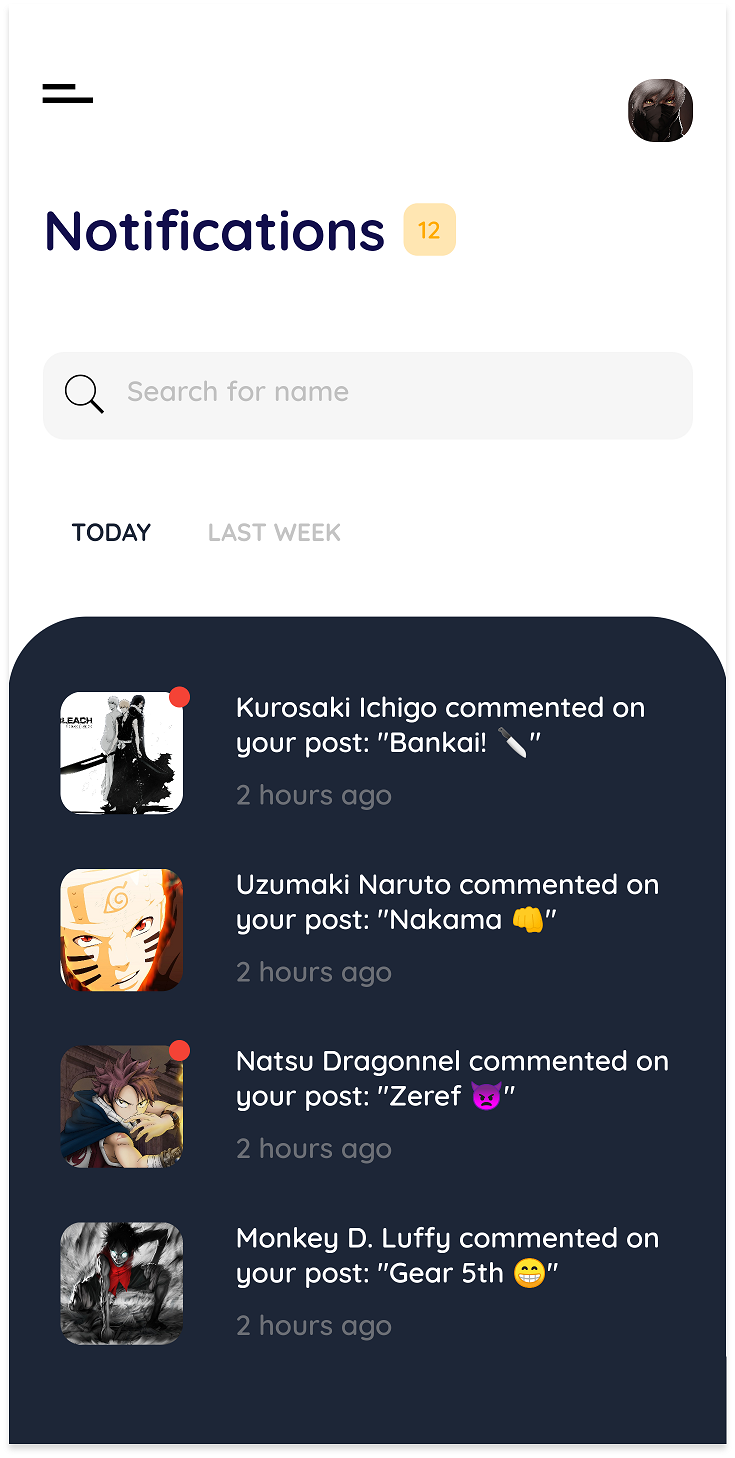Switch to the Last Week tab
Image resolution: width=735 pixels, height=1458 pixels.
(274, 533)
